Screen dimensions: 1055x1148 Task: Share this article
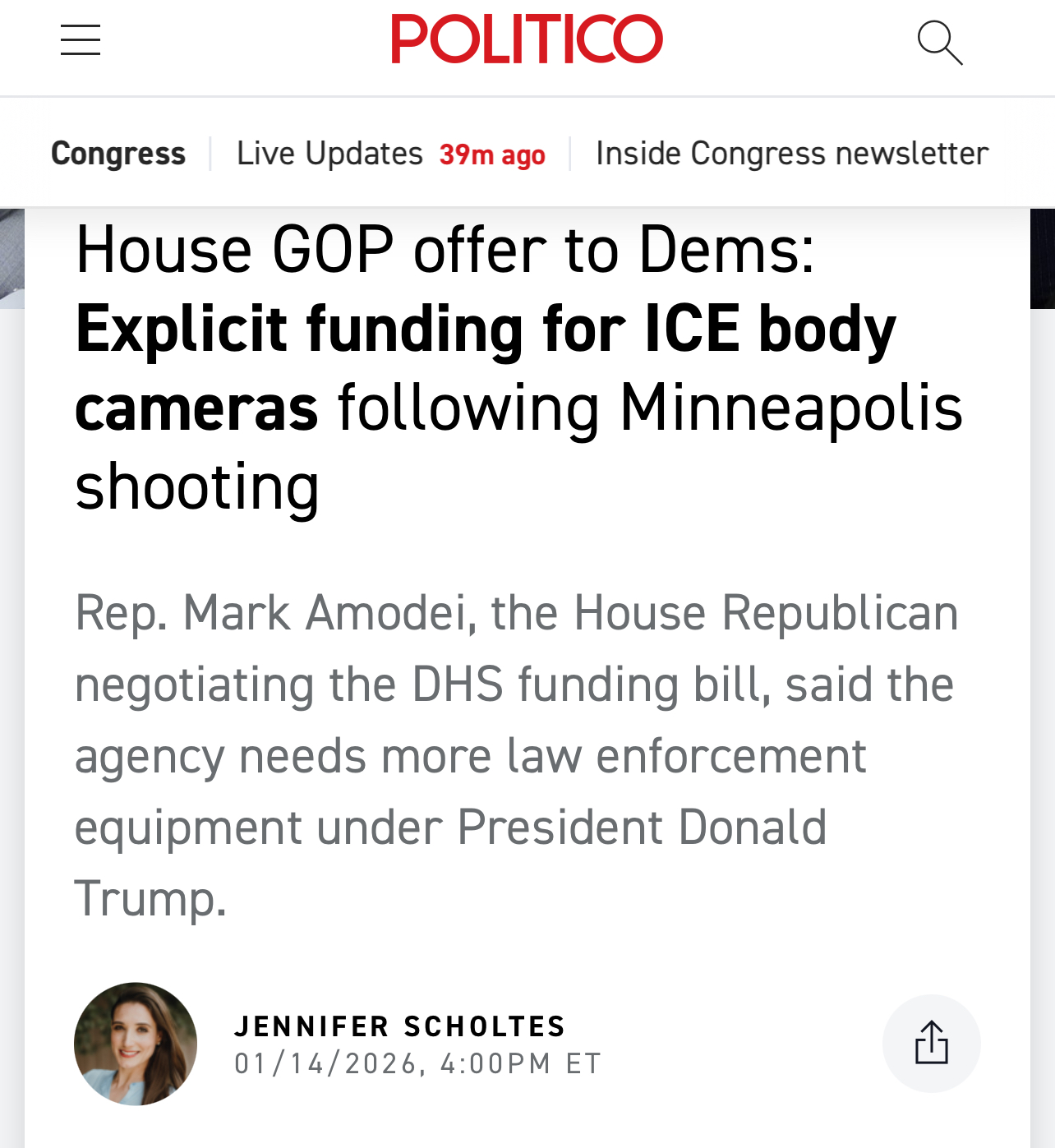pos(931,1043)
